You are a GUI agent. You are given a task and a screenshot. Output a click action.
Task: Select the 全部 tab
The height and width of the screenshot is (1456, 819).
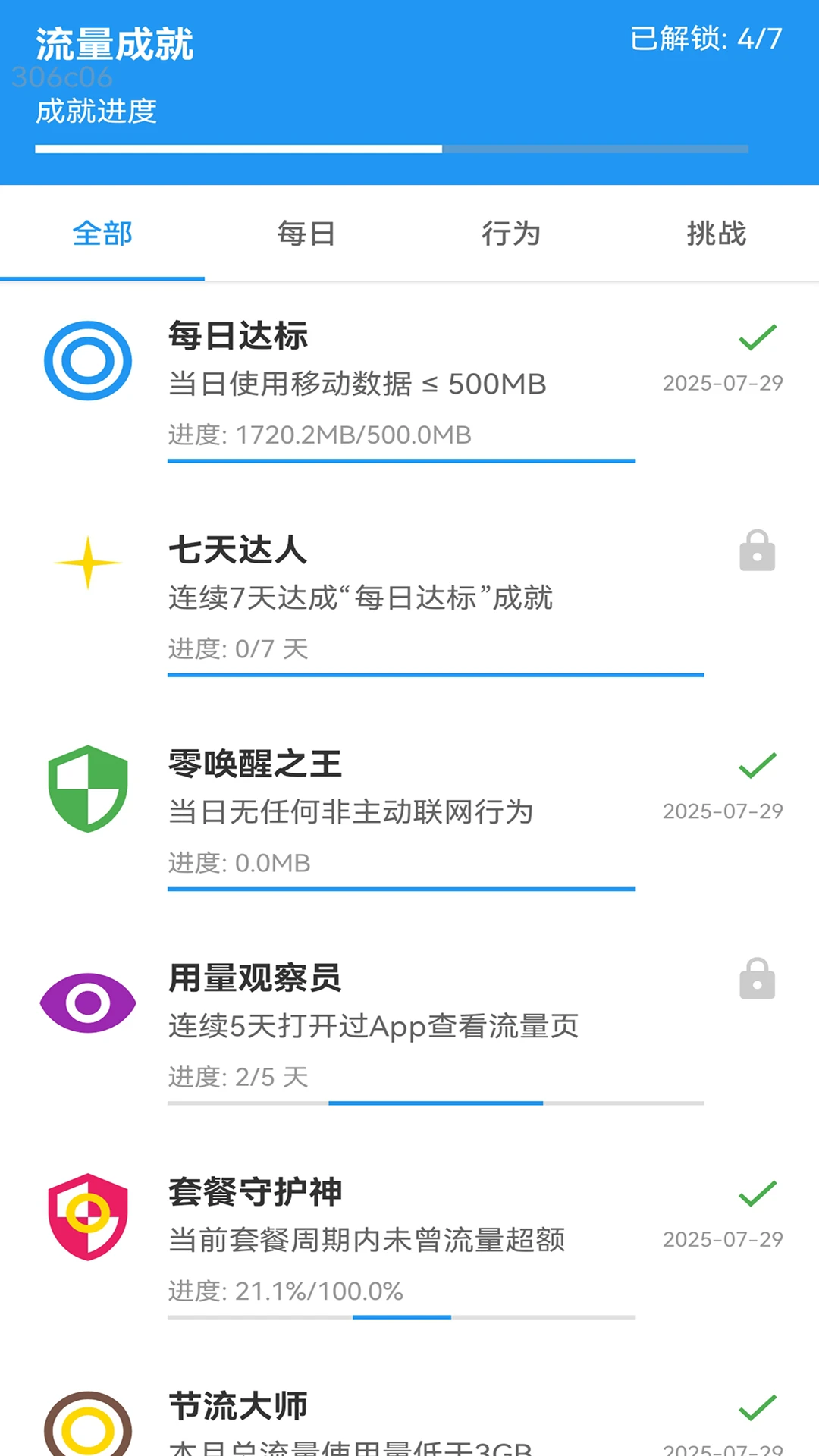point(102,234)
